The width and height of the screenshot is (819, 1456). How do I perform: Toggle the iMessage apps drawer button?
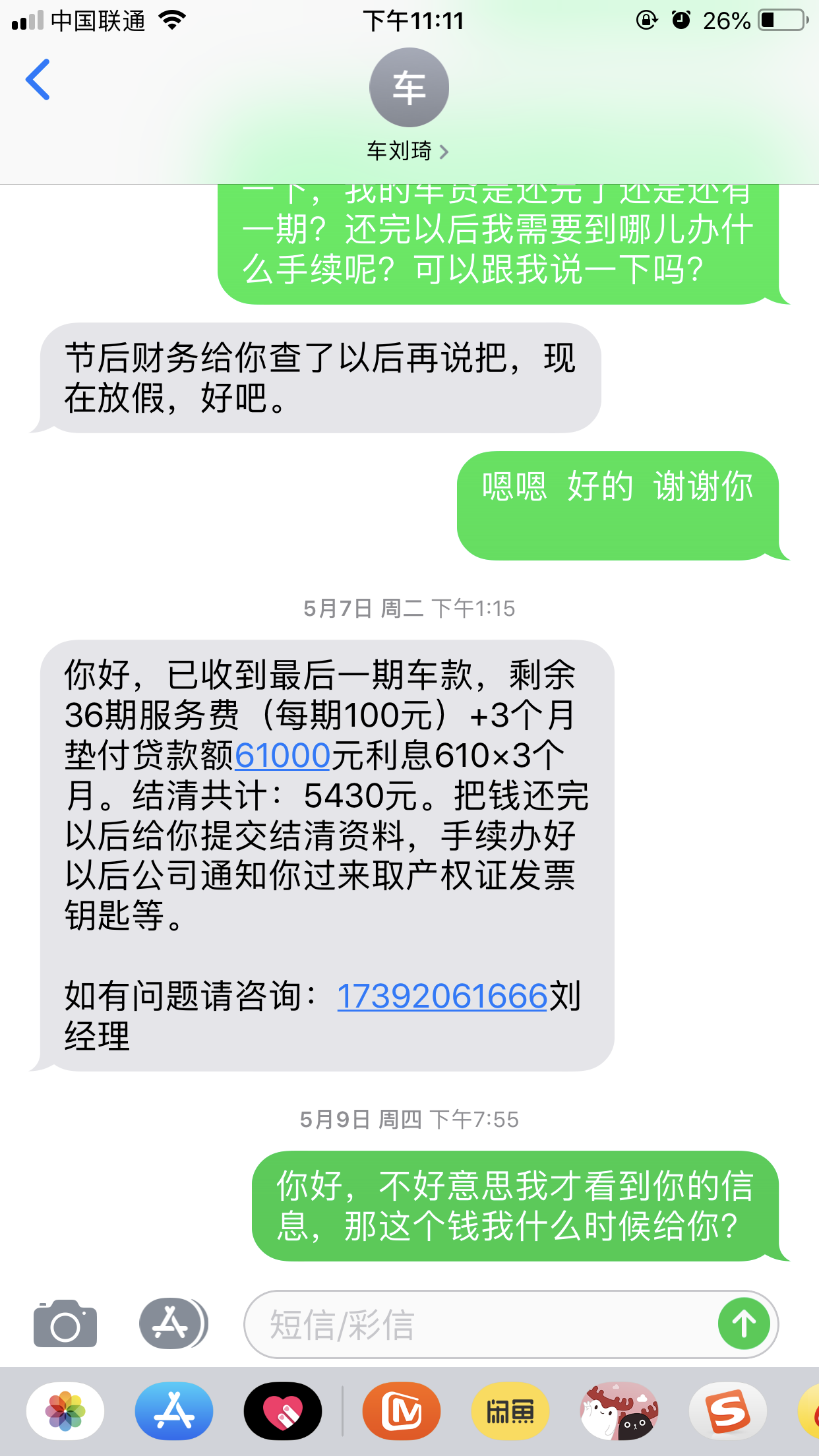(172, 1323)
